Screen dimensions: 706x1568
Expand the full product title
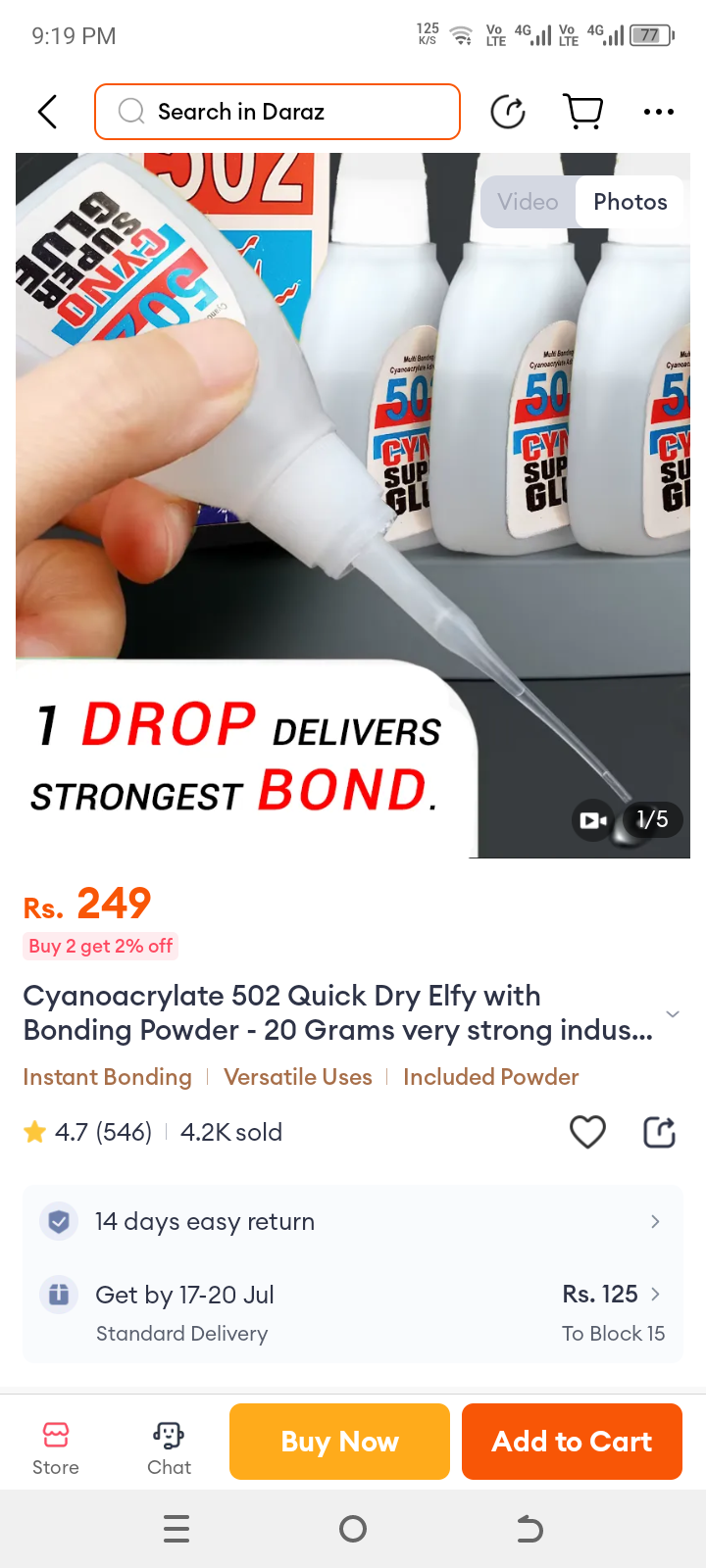(x=673, y=1013)
